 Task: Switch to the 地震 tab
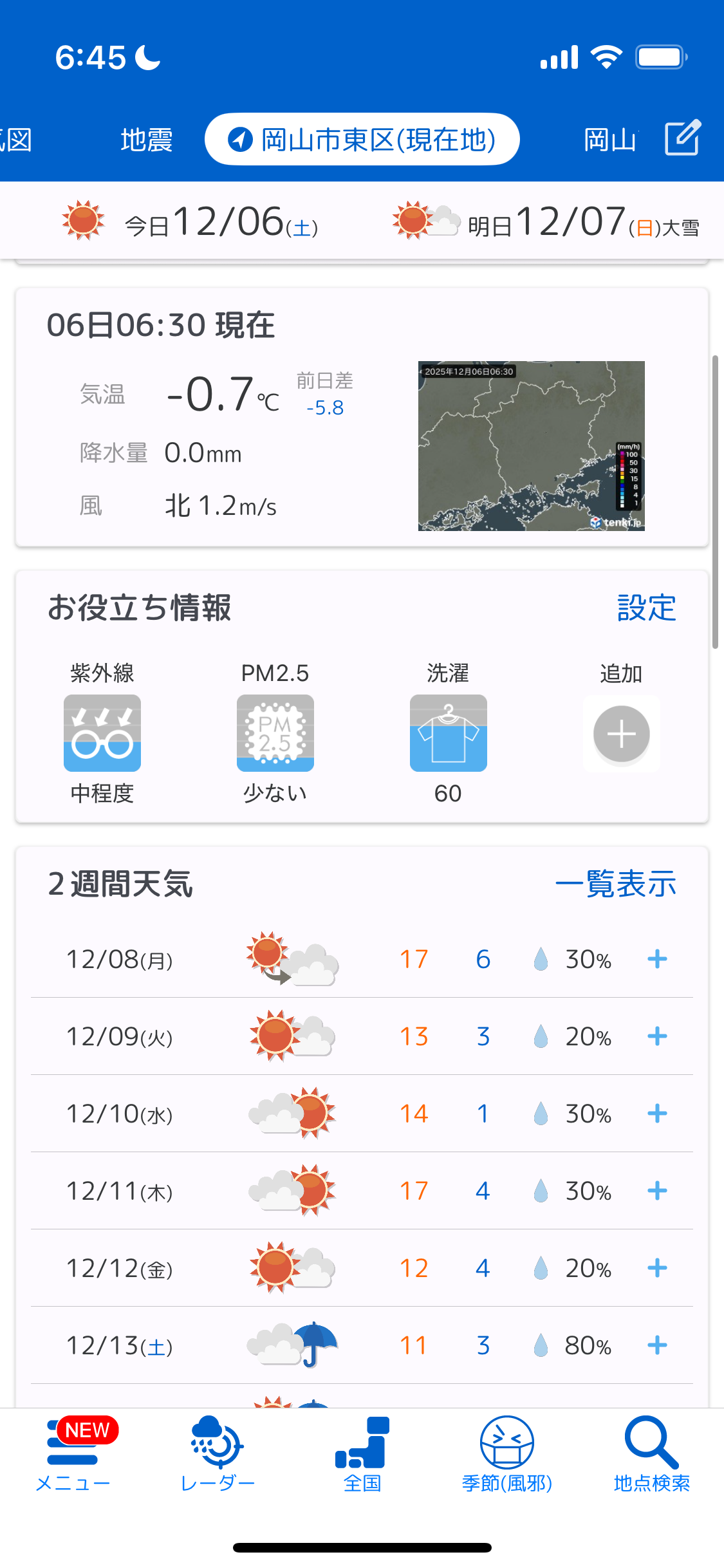point(147,140)
